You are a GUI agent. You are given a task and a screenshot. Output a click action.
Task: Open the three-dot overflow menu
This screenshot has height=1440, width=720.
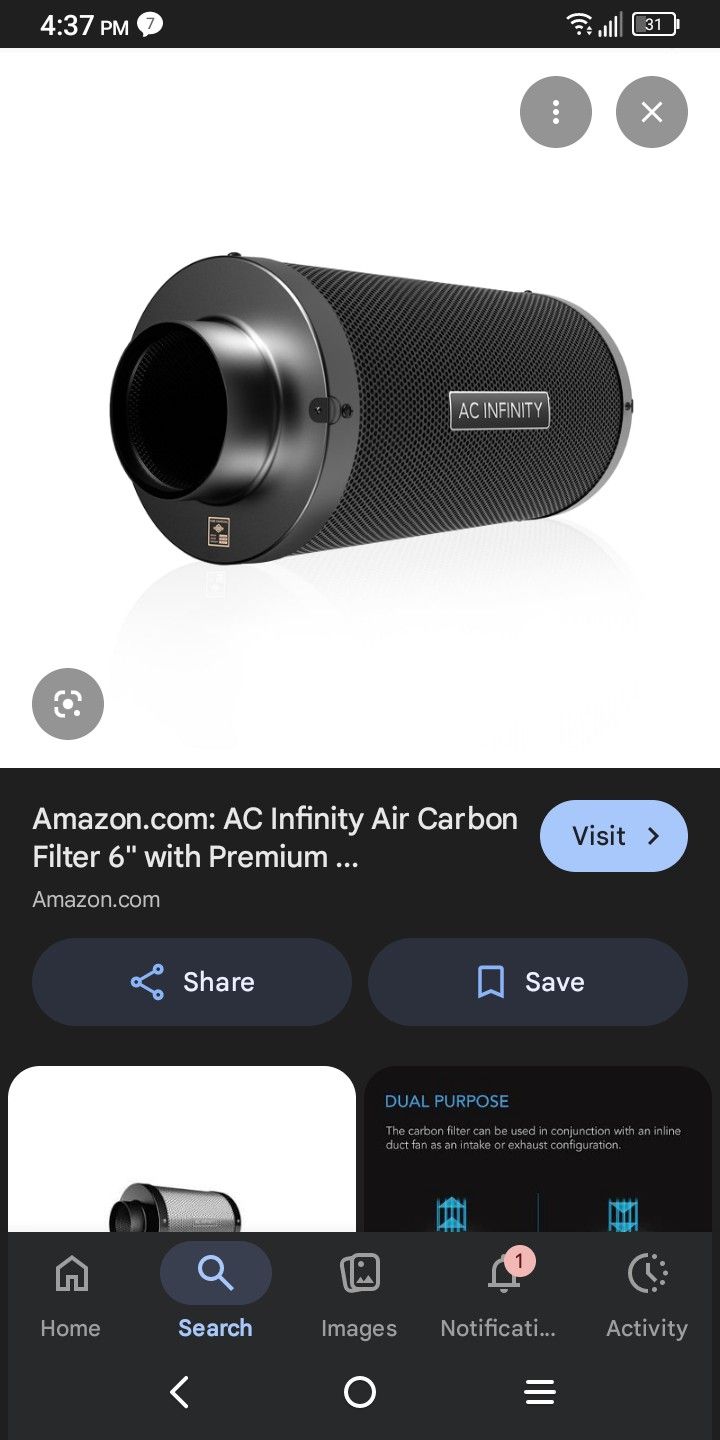coord(556,112)
